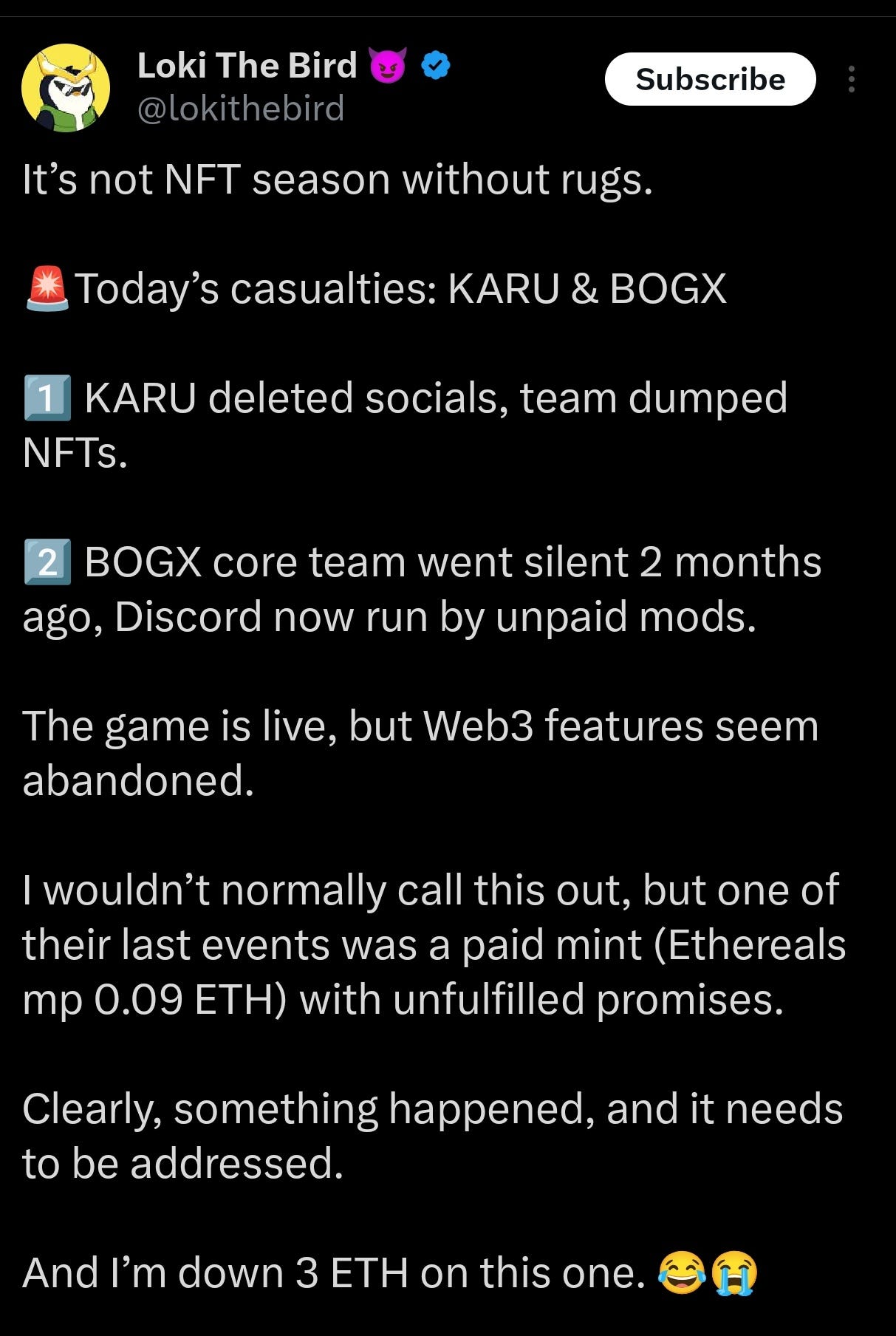Open Loki The Bird's profile picture
896x1336 pixels.
66,87
